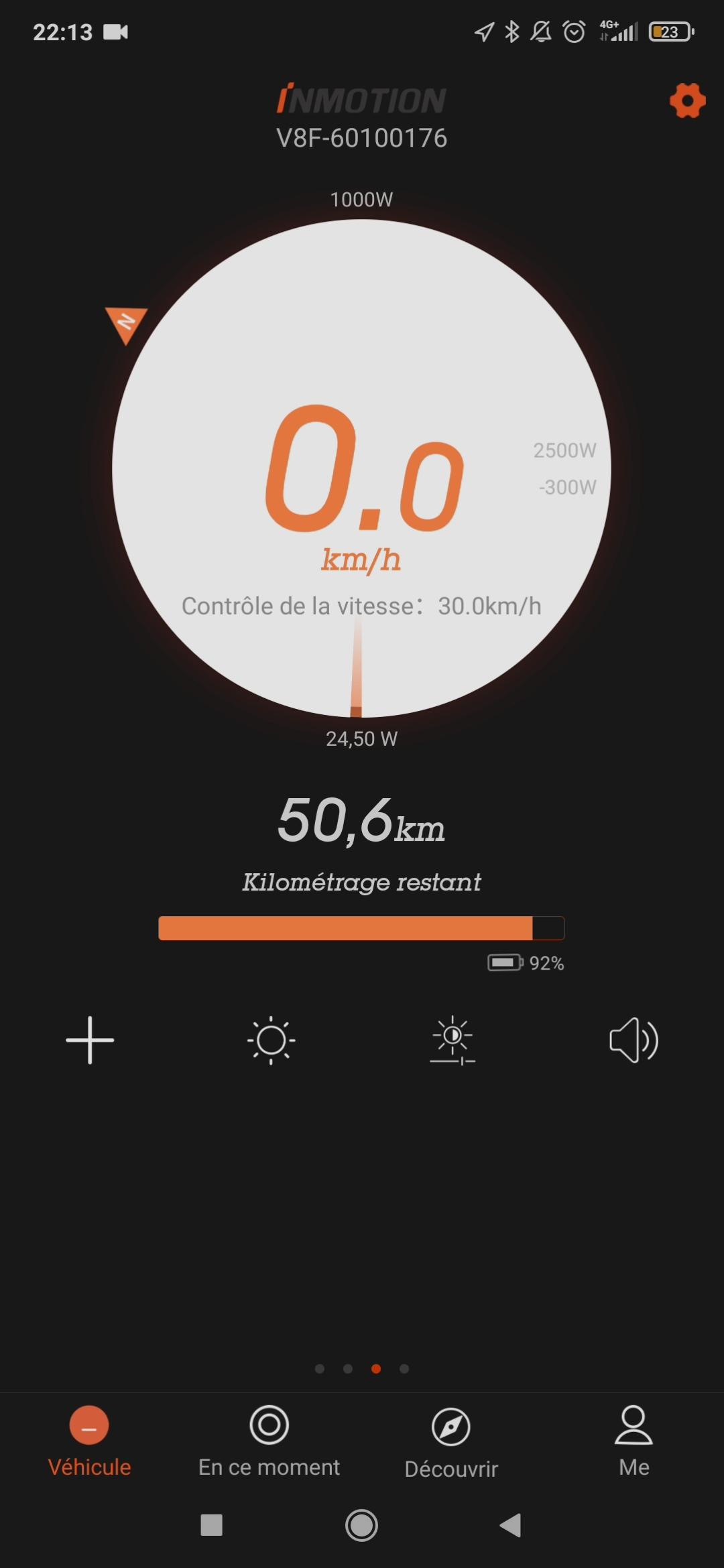Open the orange settings gear
Image resolution: width=724 pixels, height=1568 pixels.
(687, 101)
